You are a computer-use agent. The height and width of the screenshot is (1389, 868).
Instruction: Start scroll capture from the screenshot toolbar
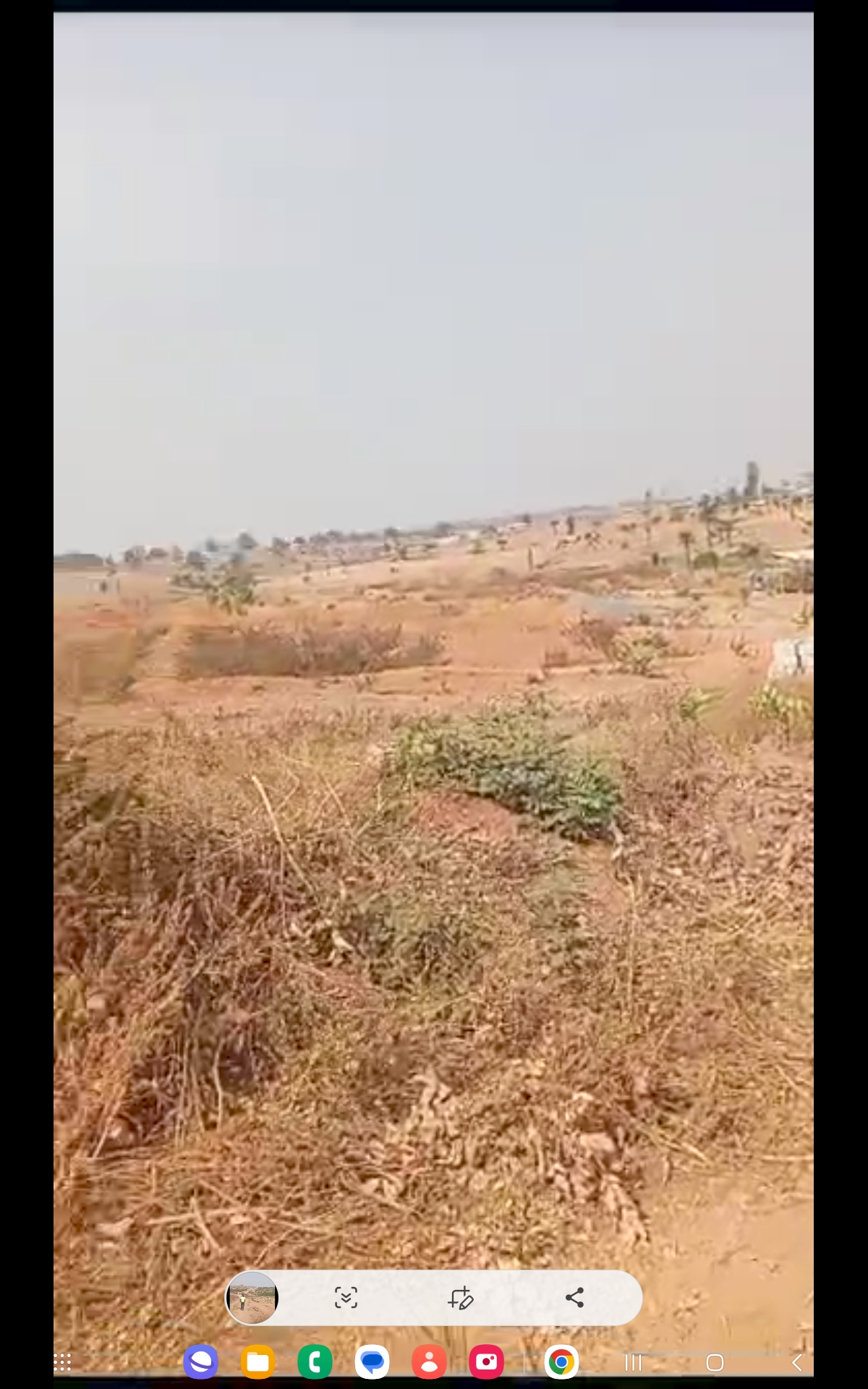pos(346,1298)
